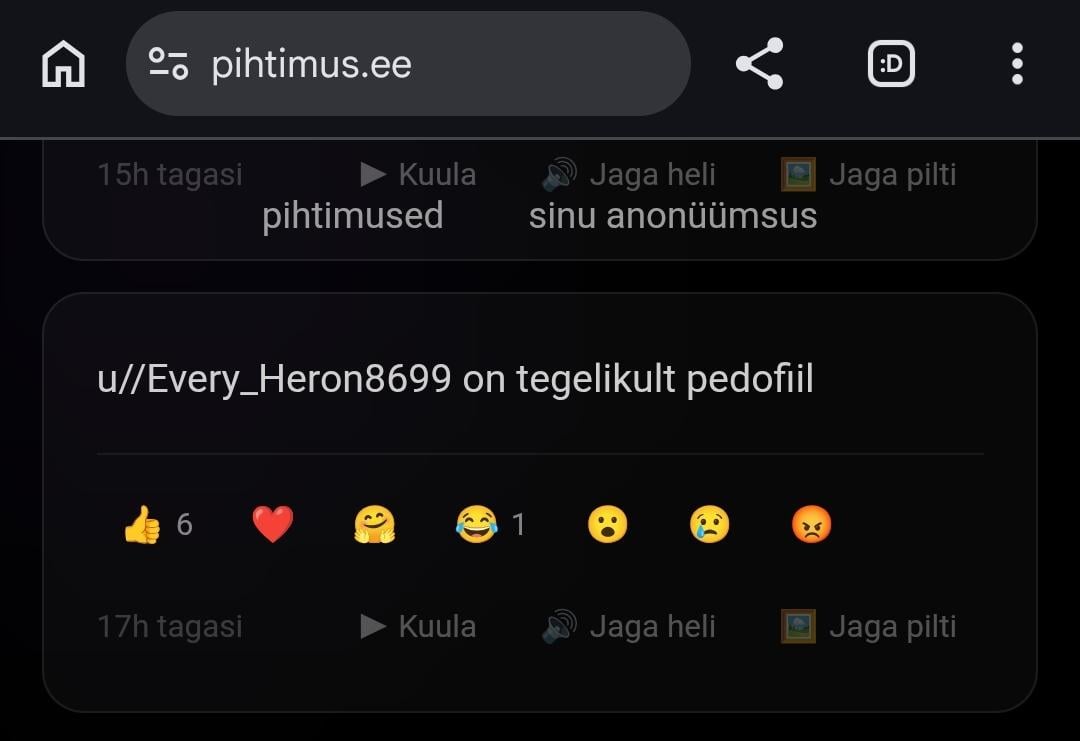
Task: Play Kuula on the 17h tagasi post
Action: 418,627
